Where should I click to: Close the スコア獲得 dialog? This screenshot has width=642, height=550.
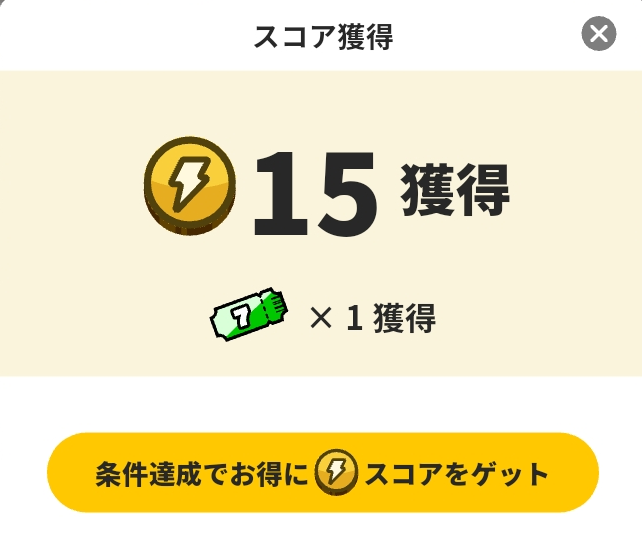[x=598, y=35]
